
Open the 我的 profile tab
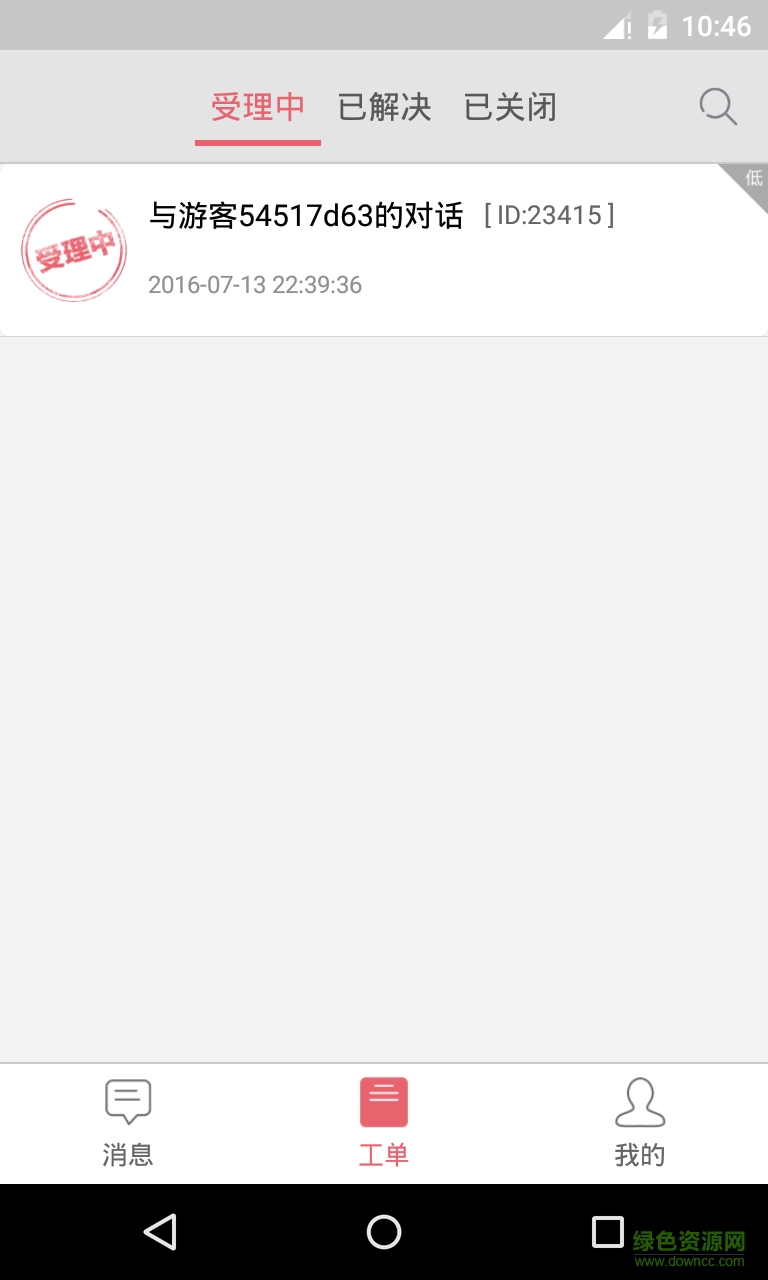point(640,1124)
